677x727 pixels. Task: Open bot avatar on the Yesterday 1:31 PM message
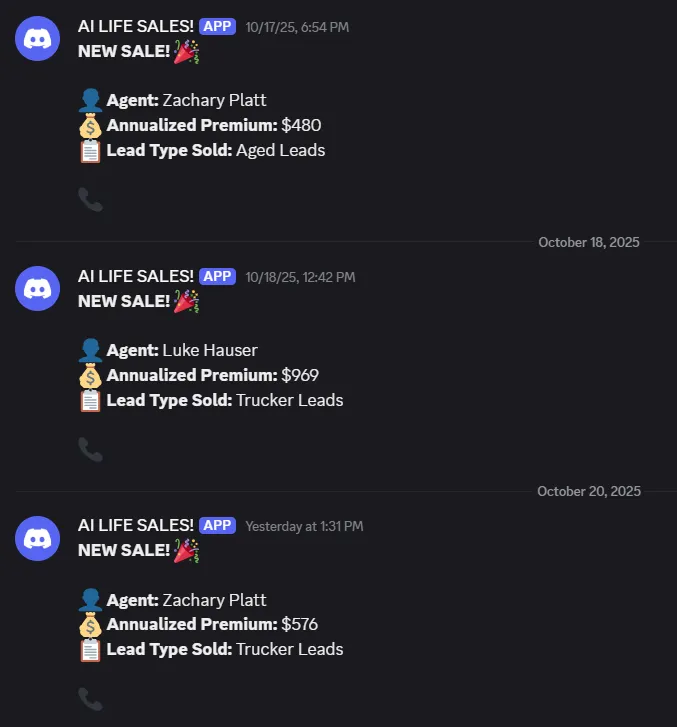38,538
